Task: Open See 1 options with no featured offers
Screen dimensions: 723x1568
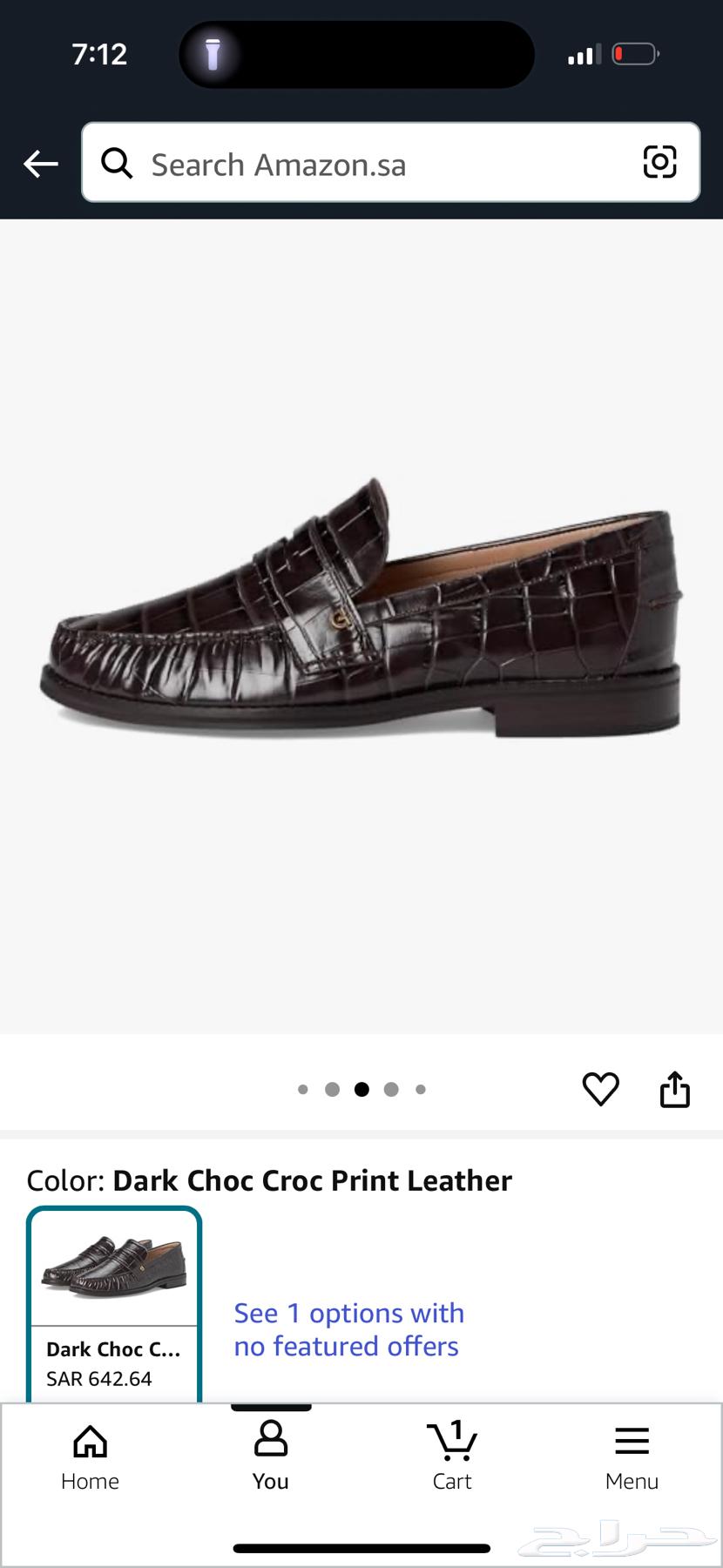Action: 348,1329
